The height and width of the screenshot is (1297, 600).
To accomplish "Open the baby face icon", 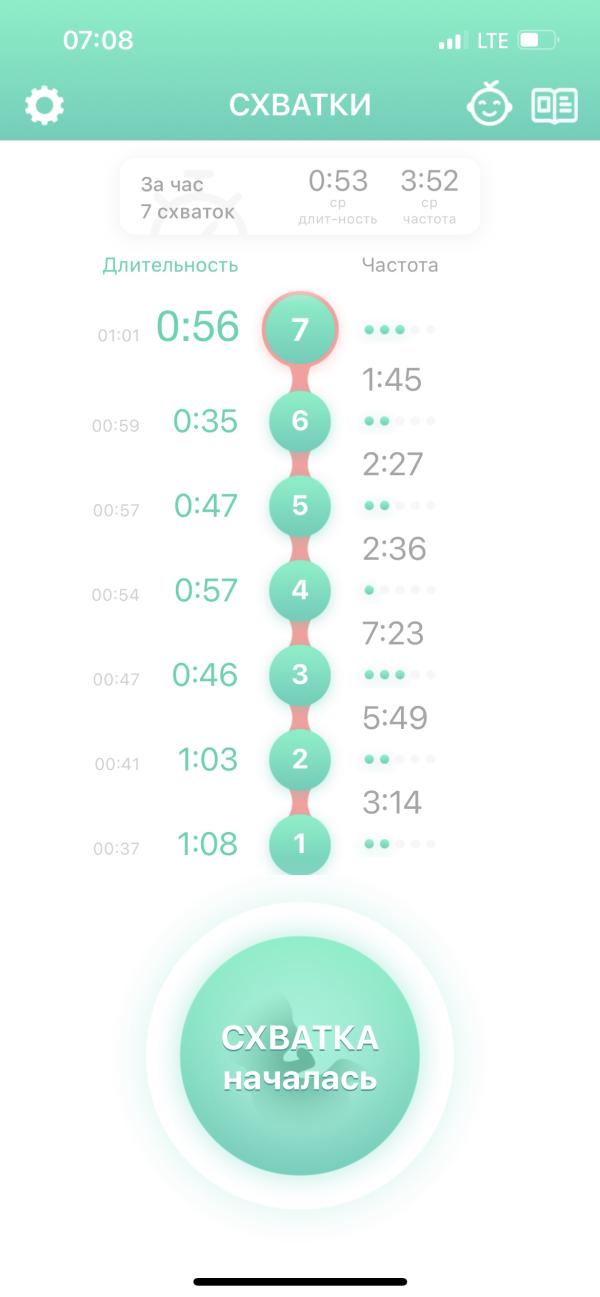I will [489, 104].
